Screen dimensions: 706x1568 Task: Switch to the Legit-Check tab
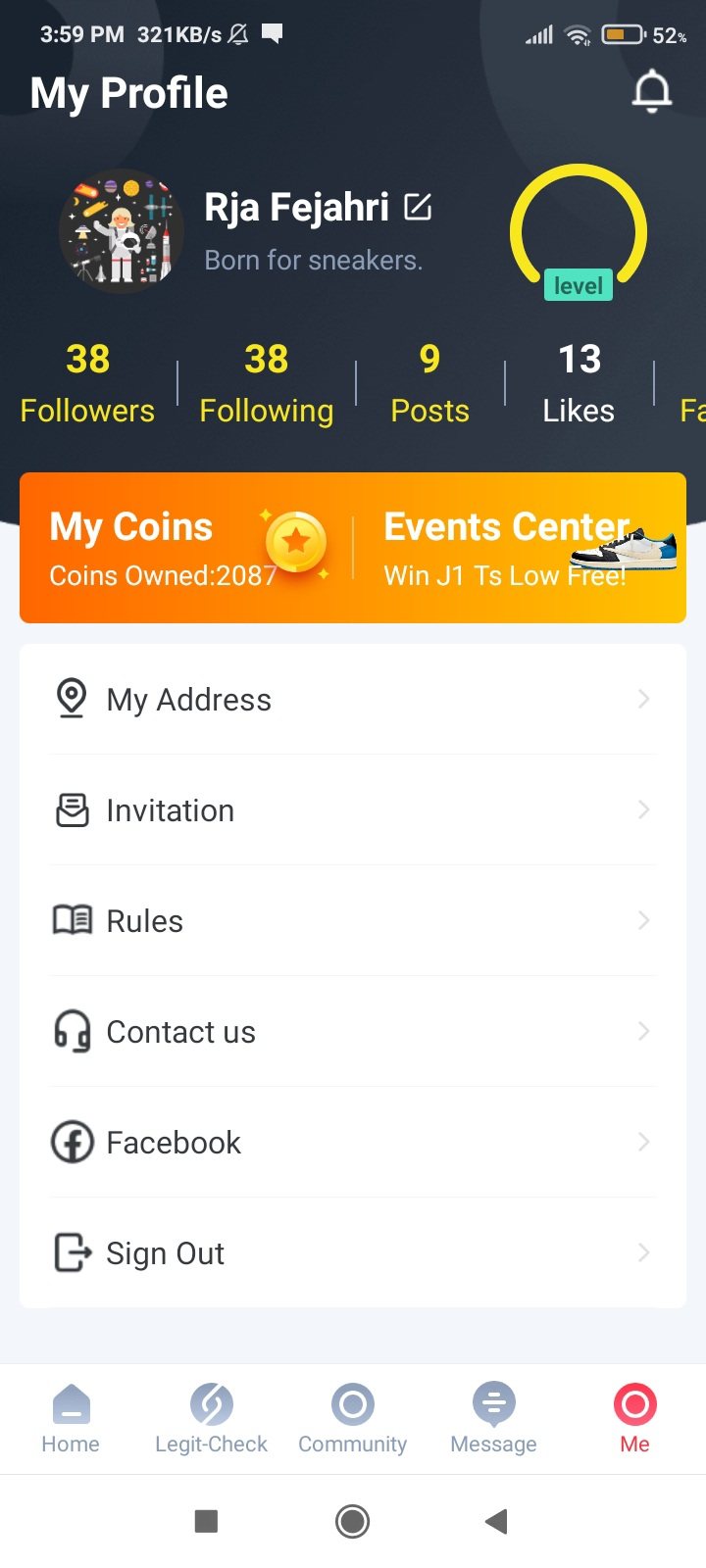211,1419
